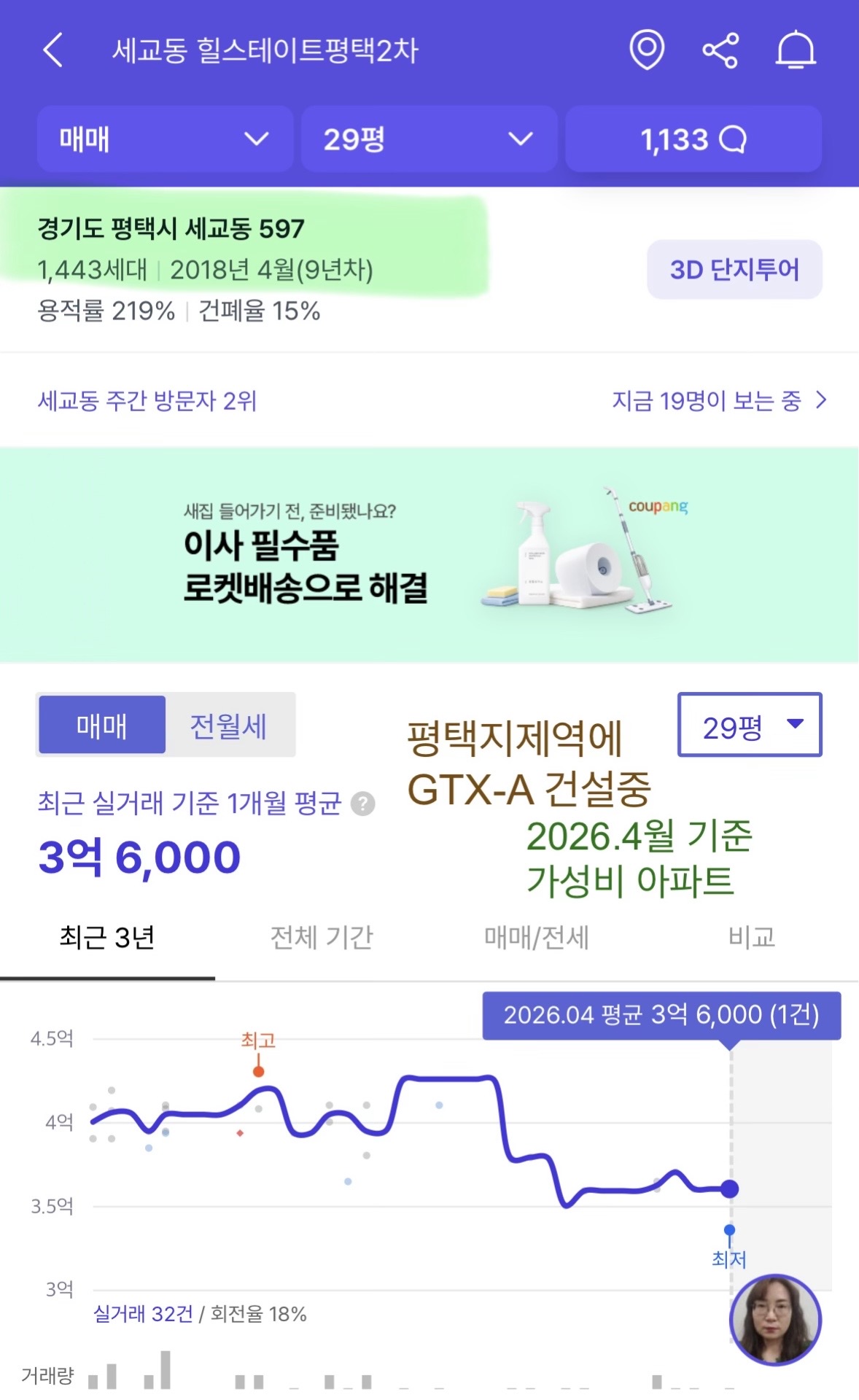Image resolution: width=859 pixels, height=1400 pixels.
Task: Open the map location pin icon
Action: [647, 50]
